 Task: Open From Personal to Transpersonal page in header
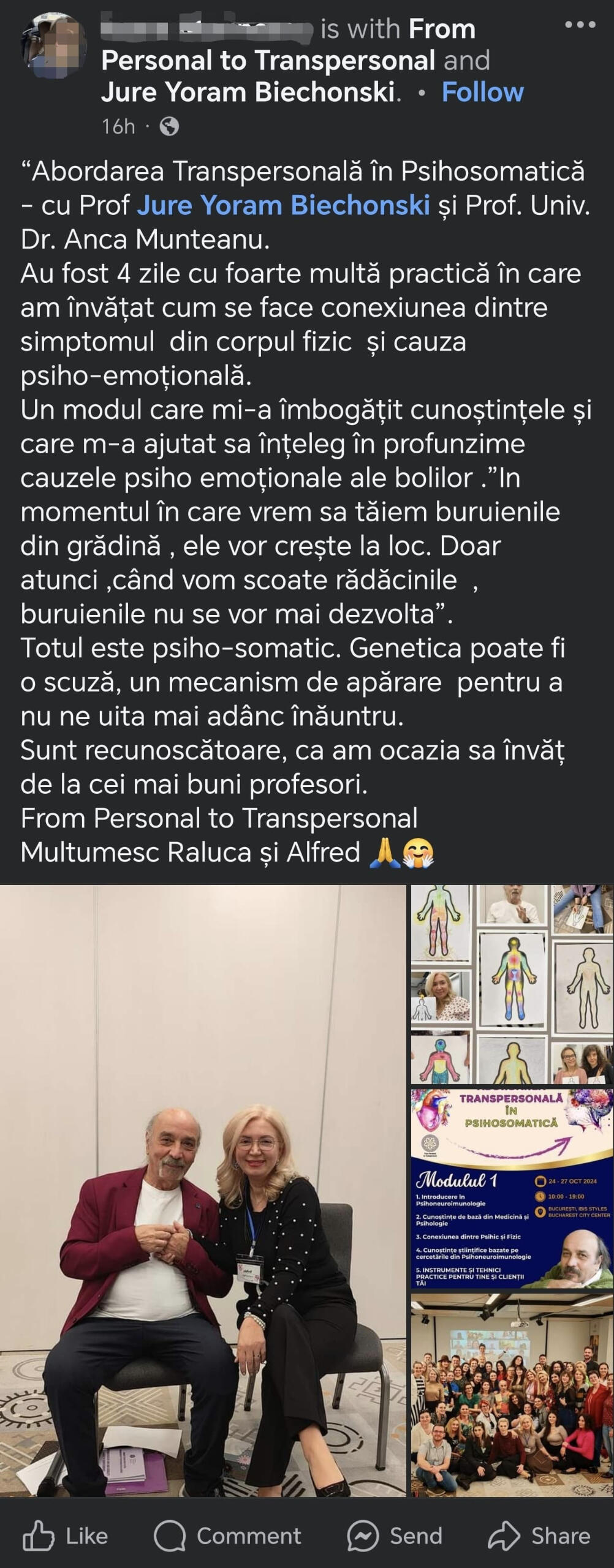(268, 60)
